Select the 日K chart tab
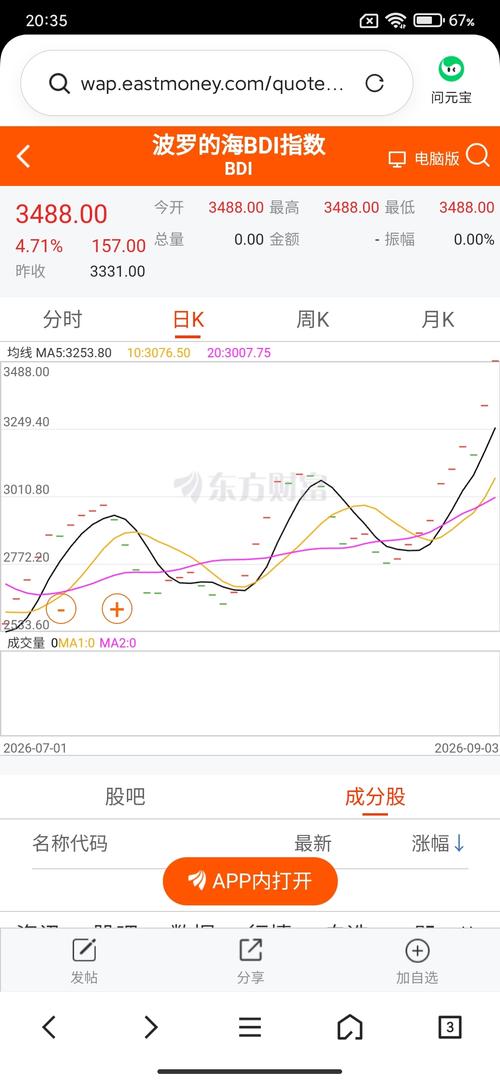The width and height of the screenshot is (500, 1083). click(x=188, y=320)
